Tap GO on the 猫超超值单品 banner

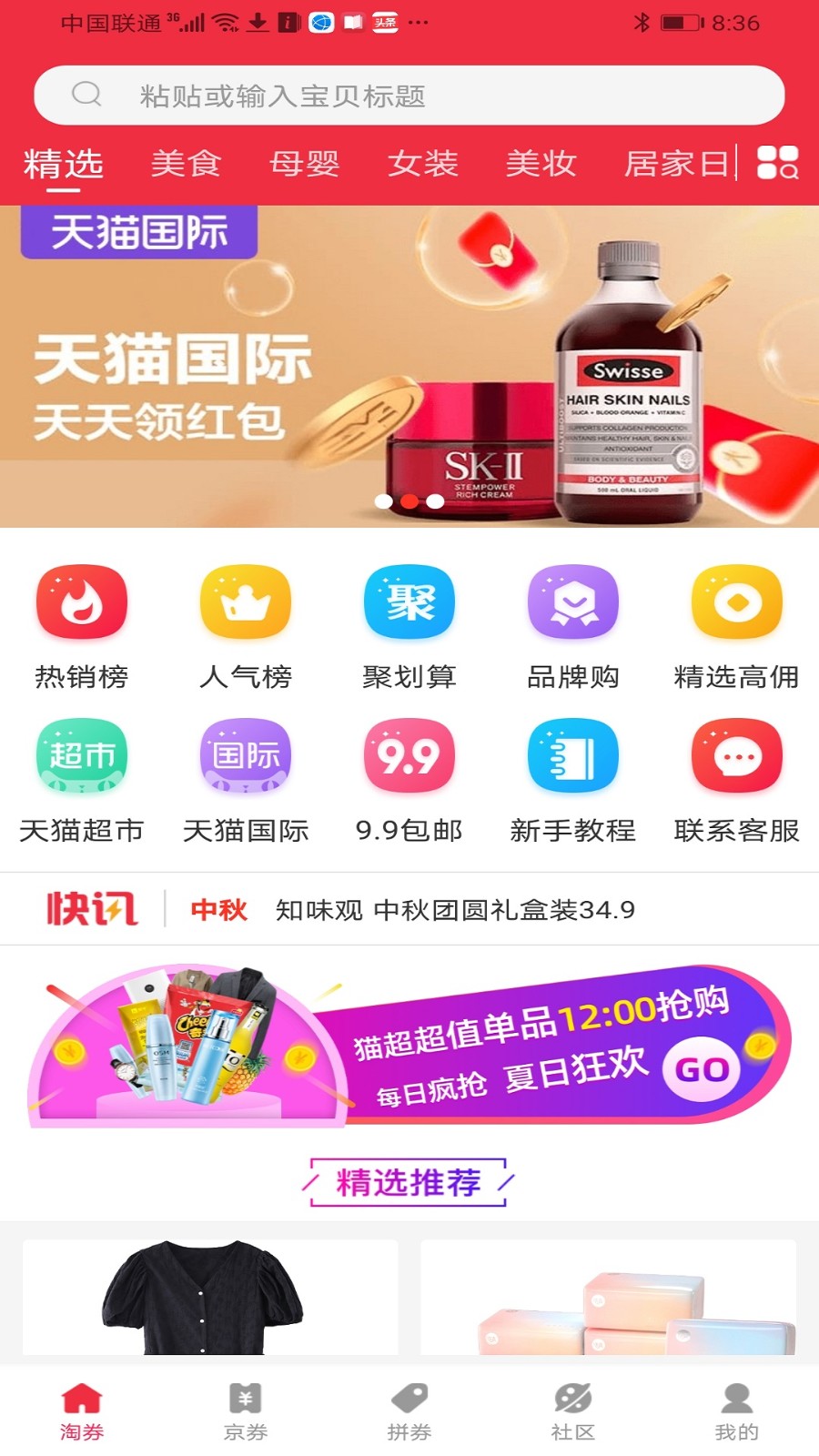[x=702, y=1069]
